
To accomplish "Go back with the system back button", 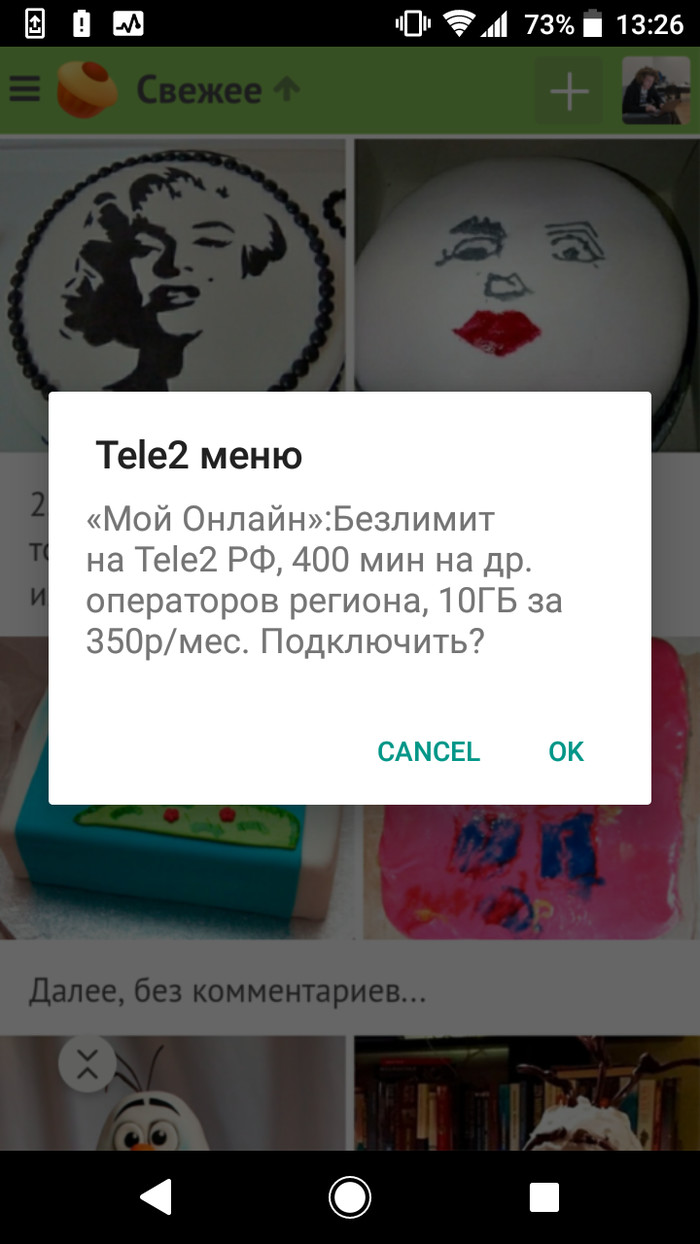I will pyautogui.click(x=156, y=1197).
